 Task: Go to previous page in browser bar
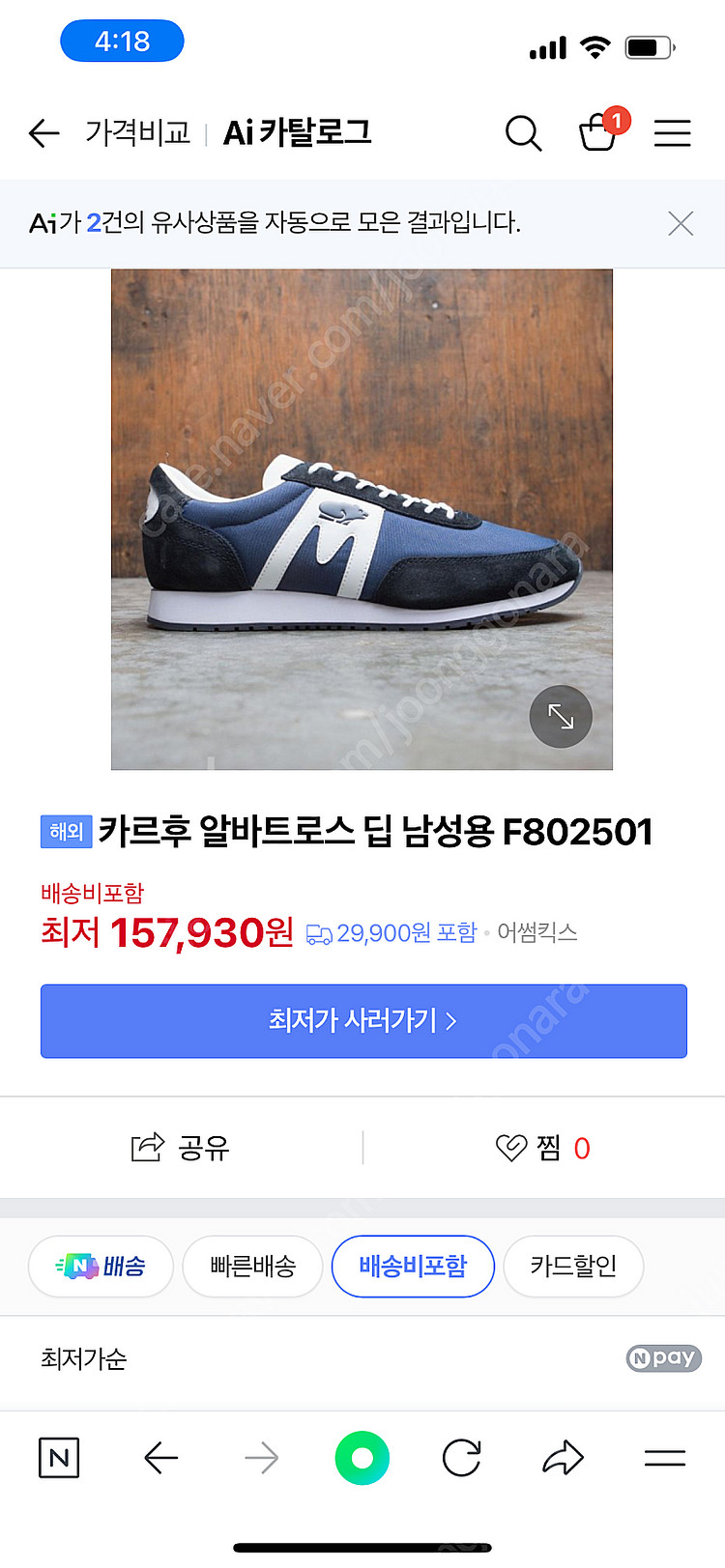pos(160,1458)
